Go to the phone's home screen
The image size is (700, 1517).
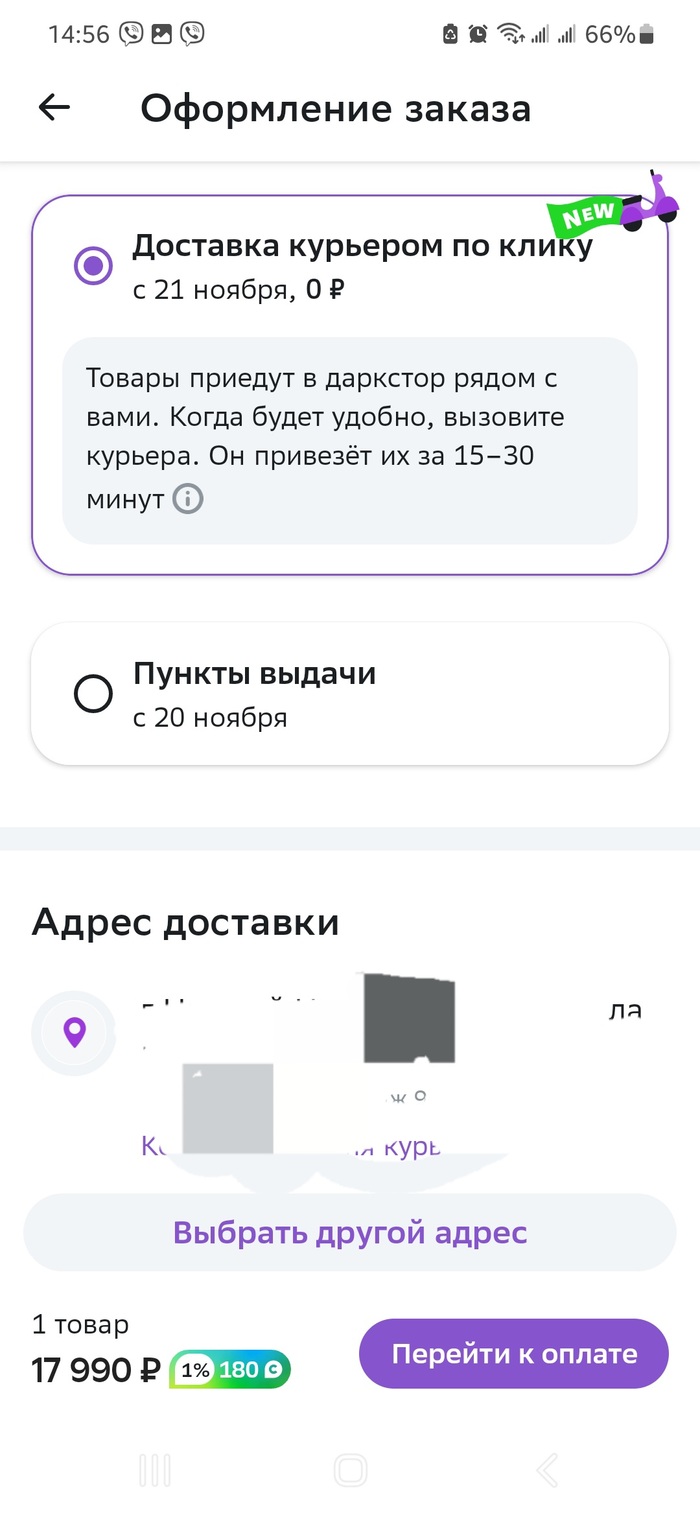(350, 1470)
